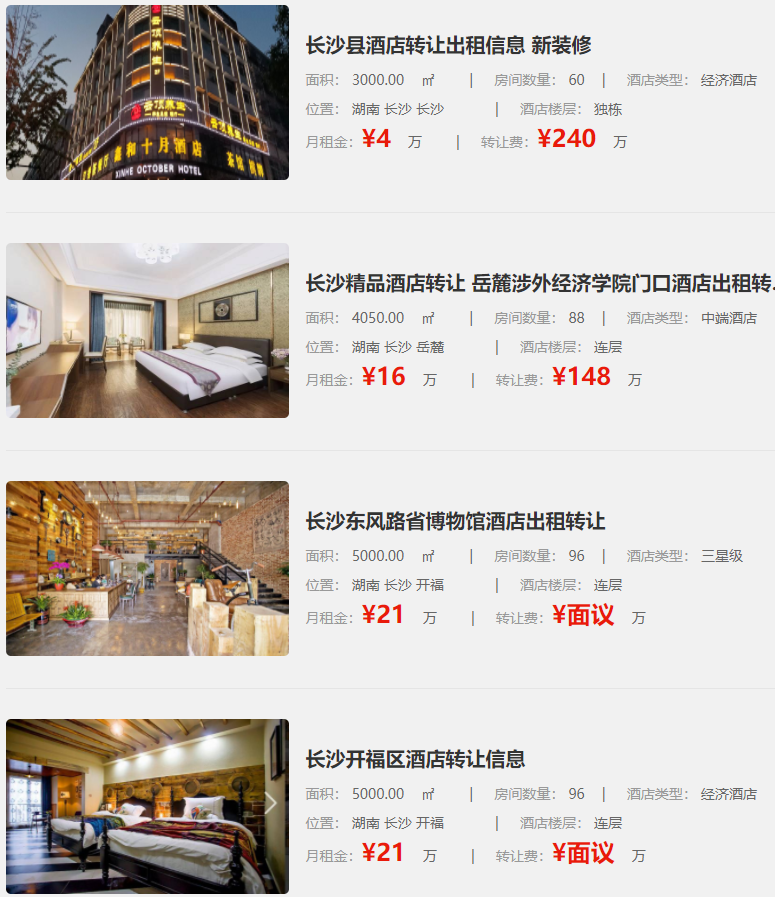This screenshot has height=897, width=775.
Task: Open 长沙精品酒店转让 岳麓涉外经济学院 listing
Action: point(538,283)
